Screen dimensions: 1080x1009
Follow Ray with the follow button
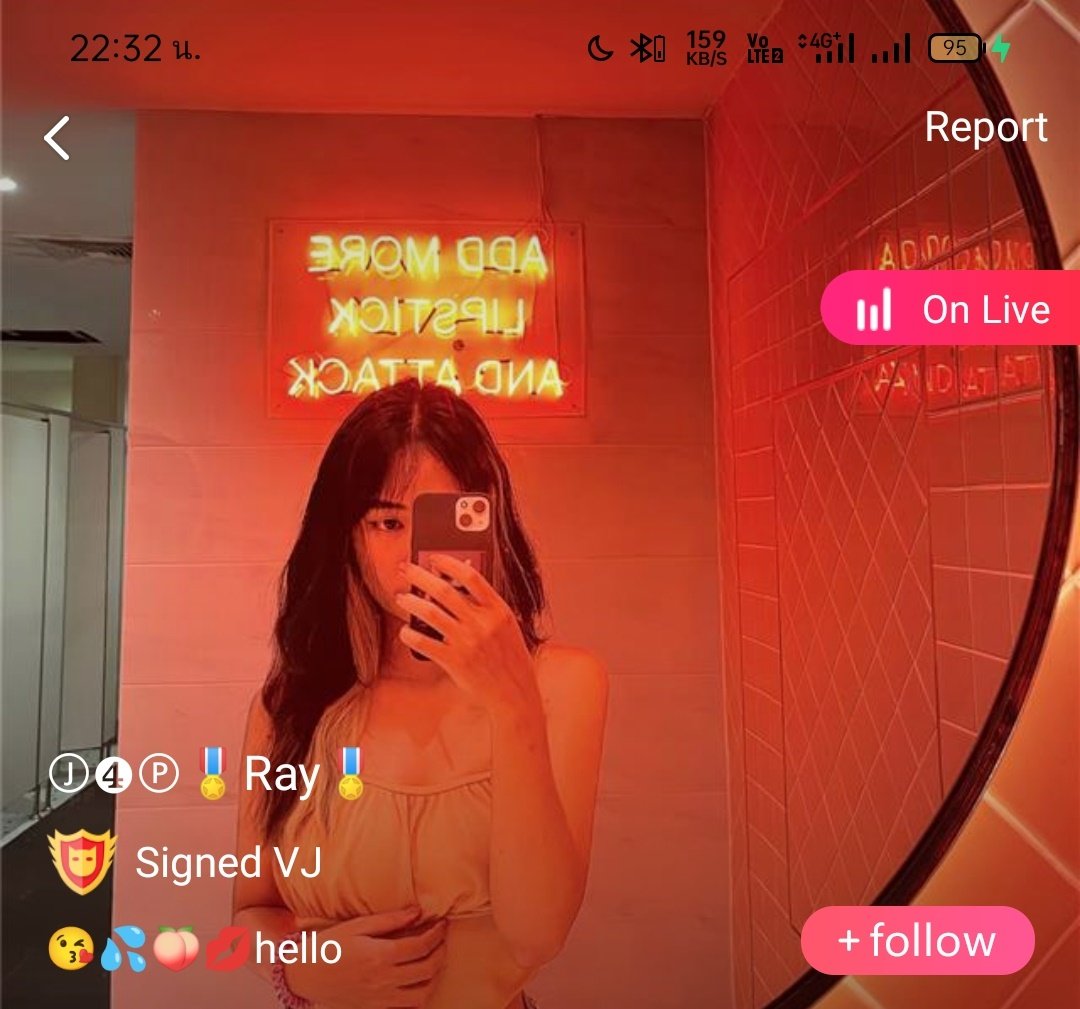(x=917, y=941)
